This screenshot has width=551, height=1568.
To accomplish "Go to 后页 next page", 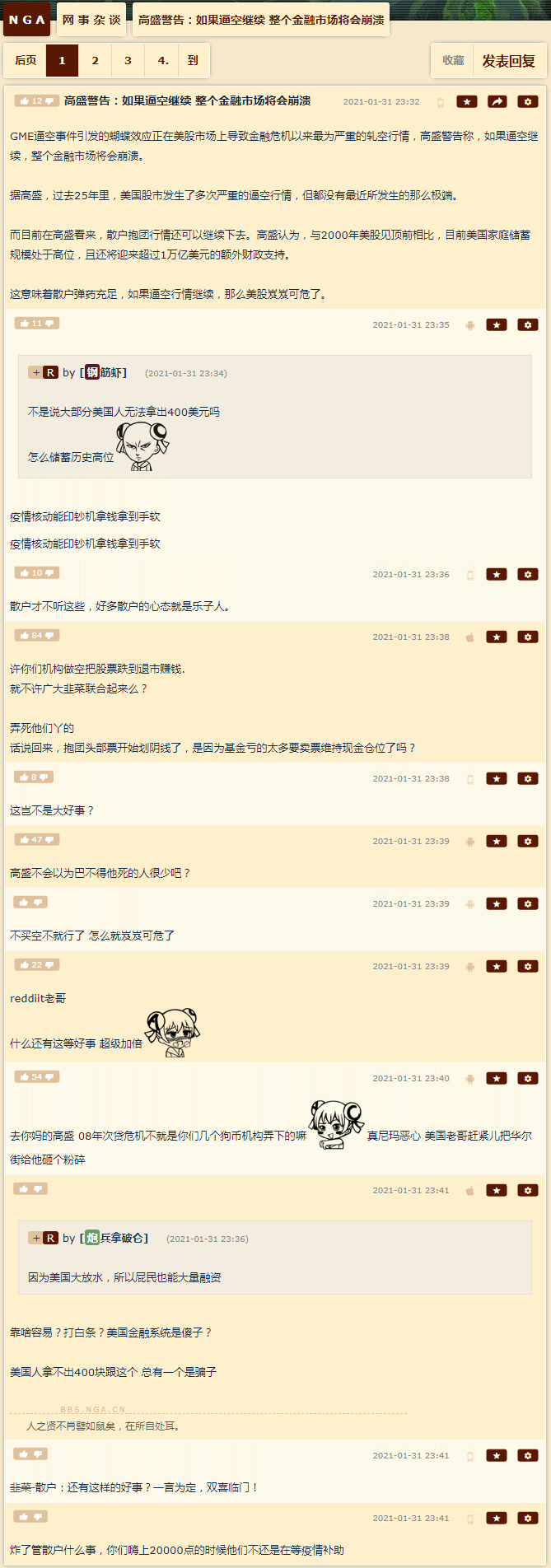I will (x=26, y=60).
